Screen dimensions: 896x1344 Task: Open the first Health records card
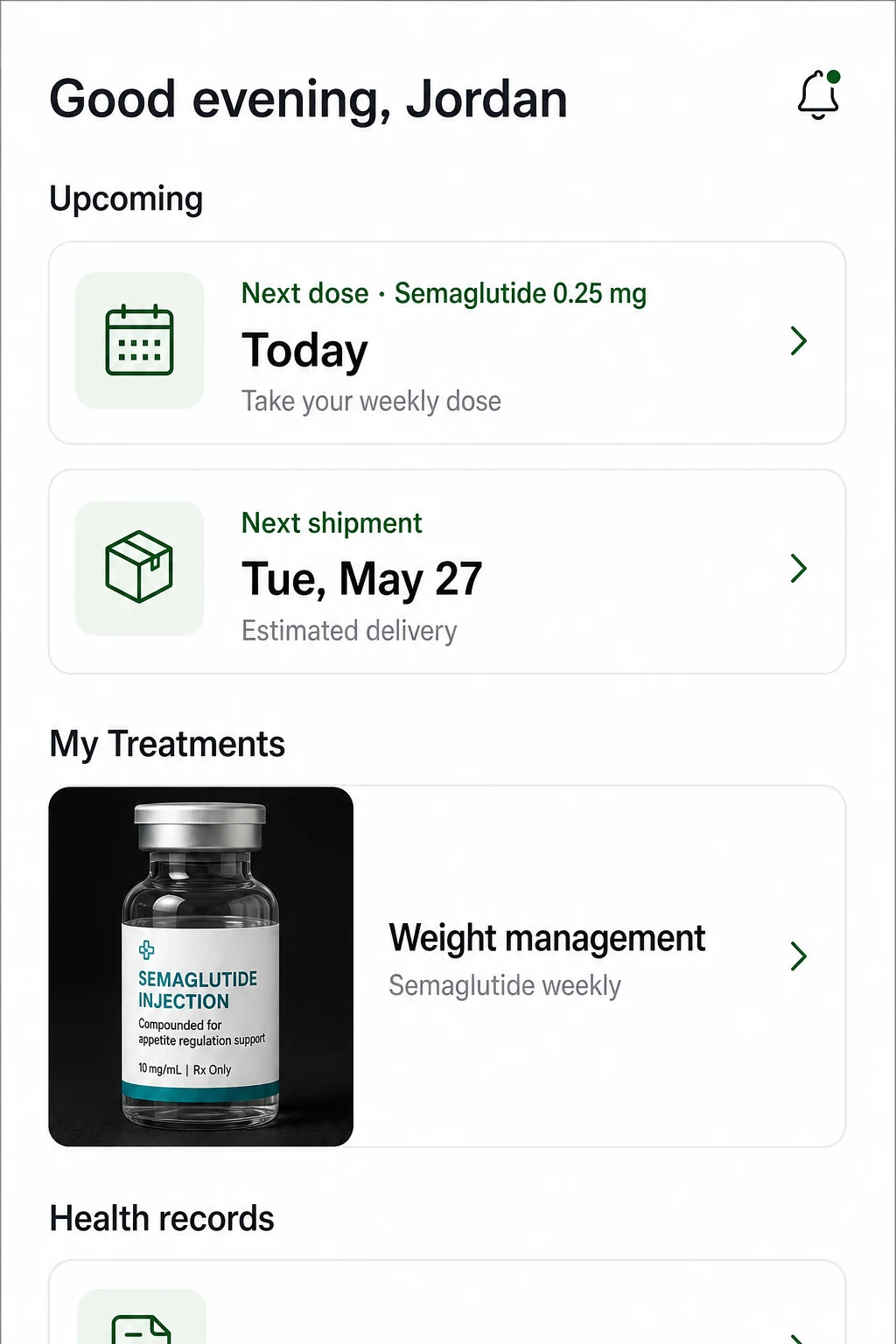[447, 1302]
